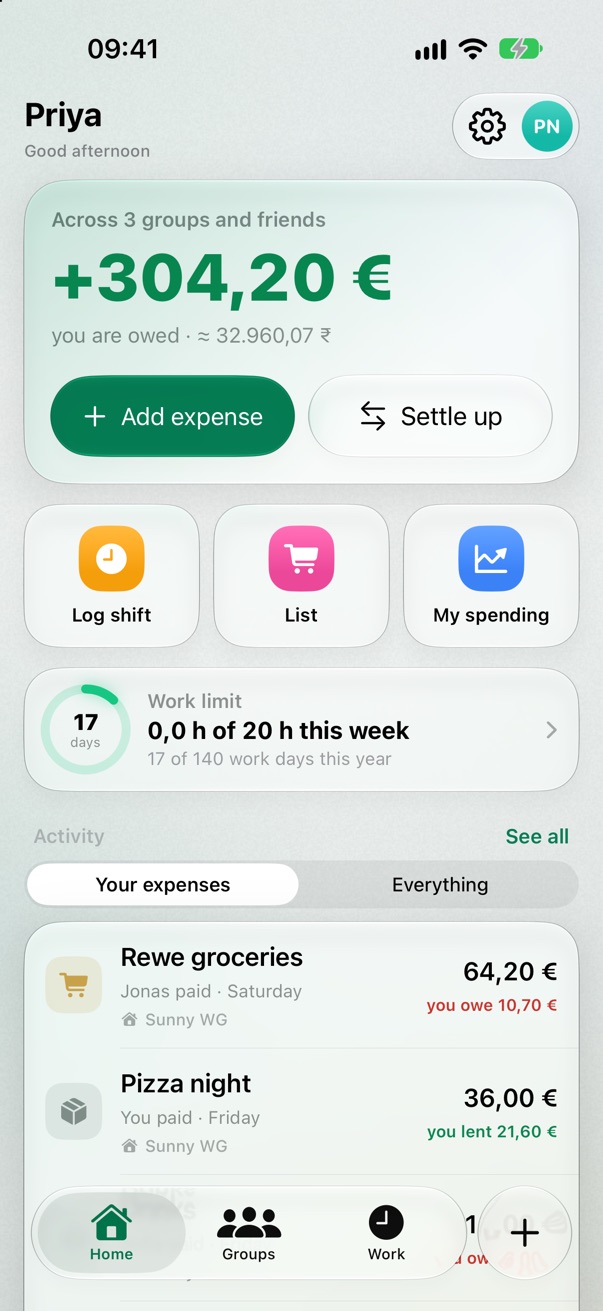Open the shopping List shortcut
The image size is (603, 1311).
(x=301, y=576)
